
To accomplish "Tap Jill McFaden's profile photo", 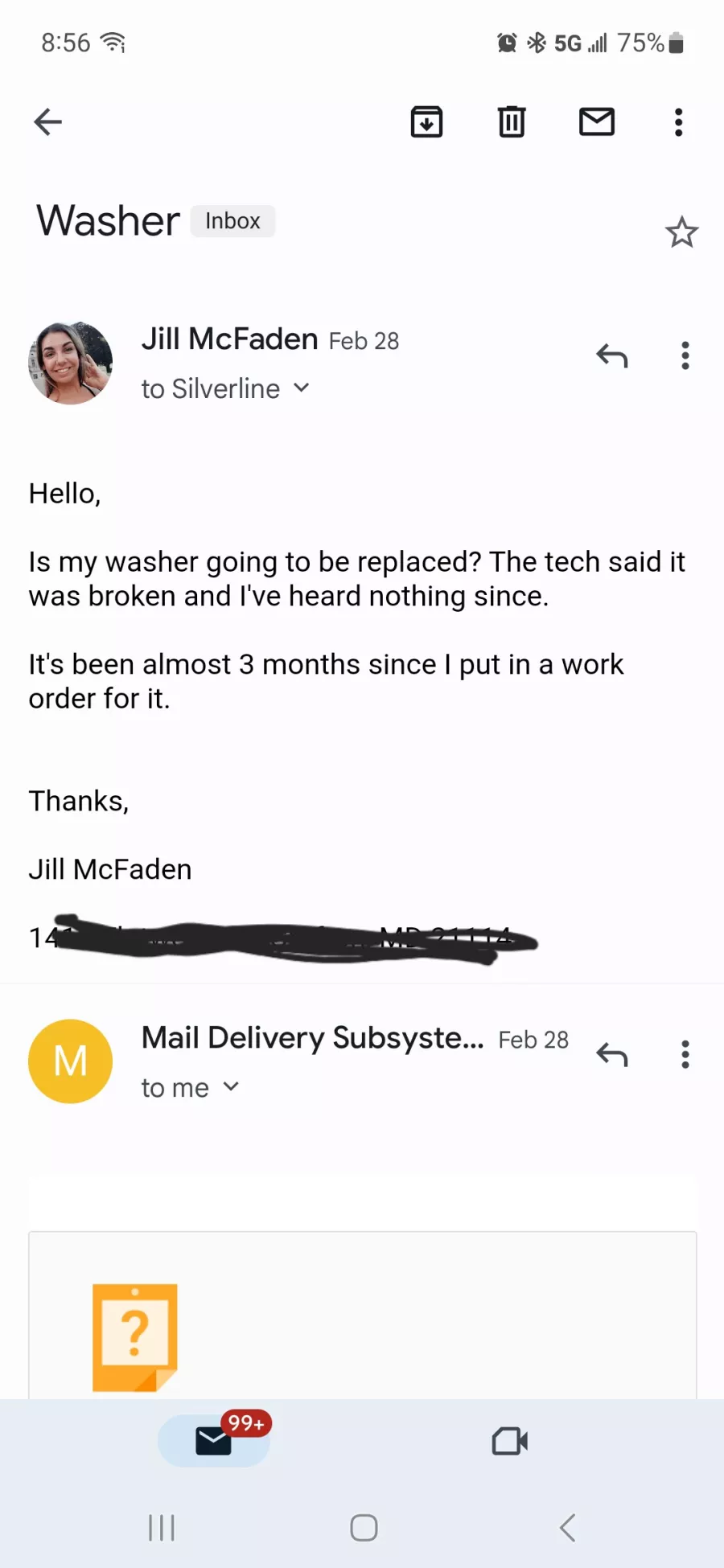I will [71, 363].
